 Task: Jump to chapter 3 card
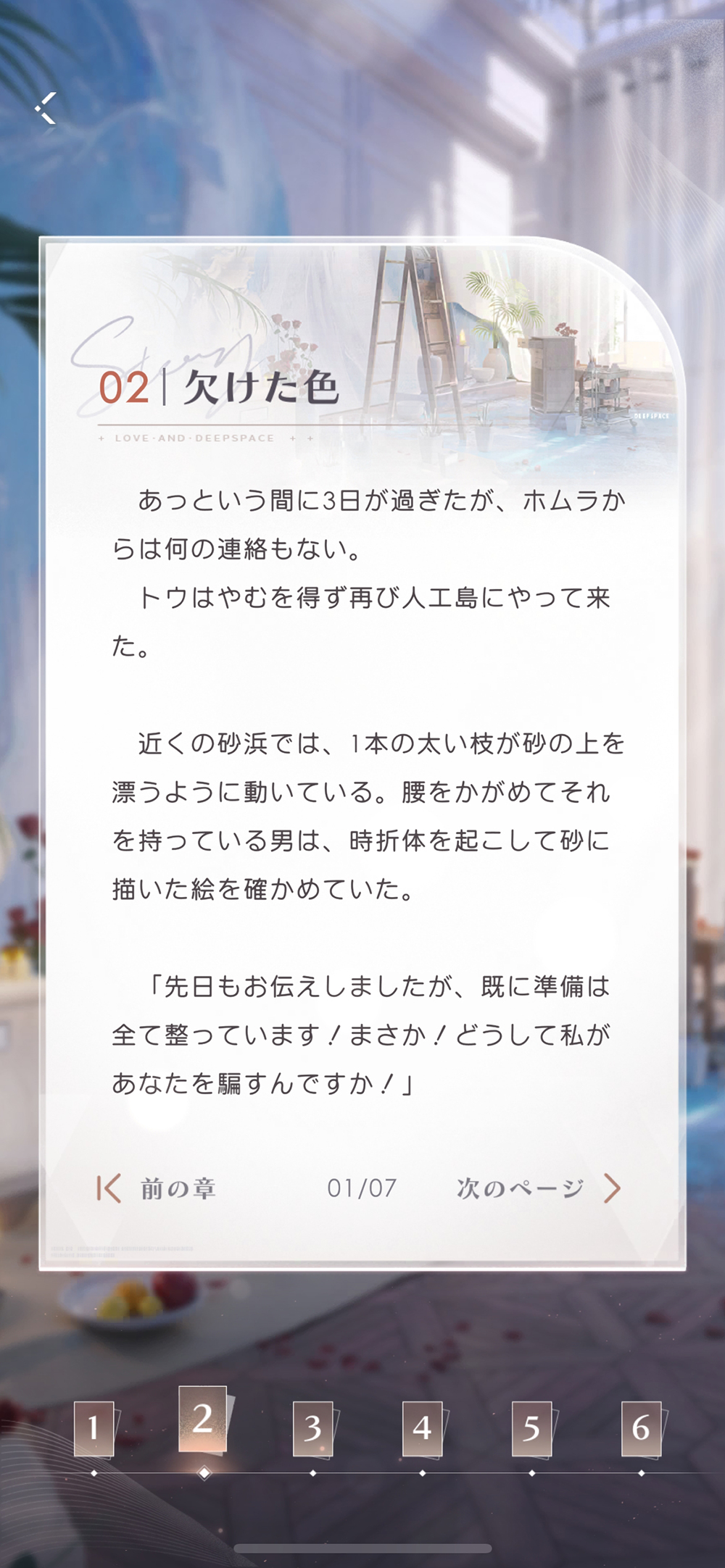click(x=314, y=1428)
